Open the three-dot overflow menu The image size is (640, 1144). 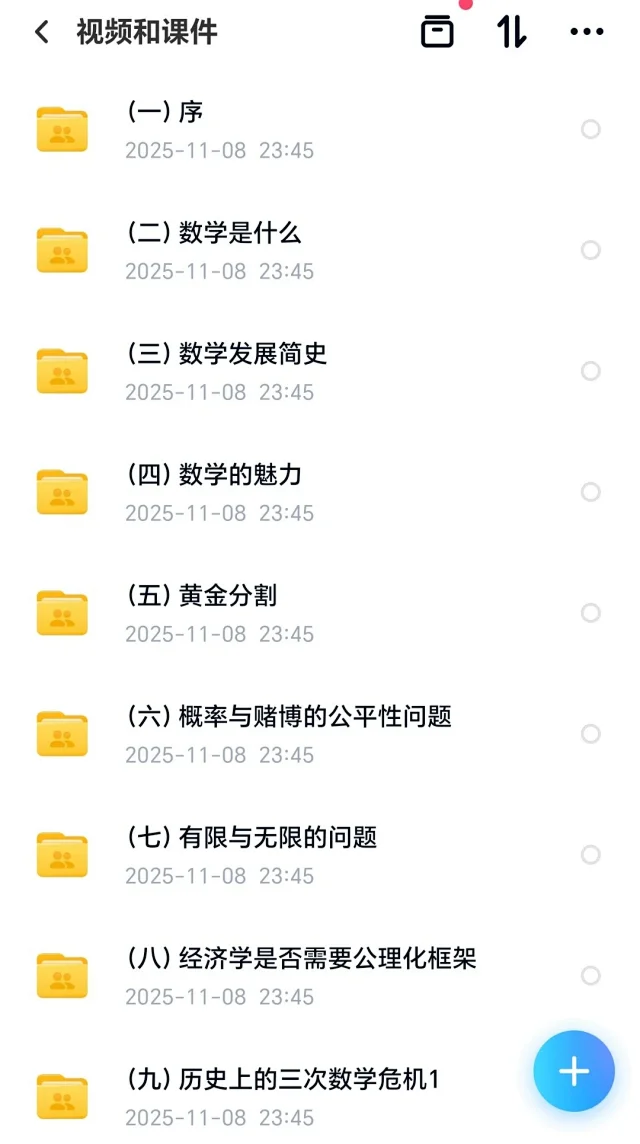587,32
